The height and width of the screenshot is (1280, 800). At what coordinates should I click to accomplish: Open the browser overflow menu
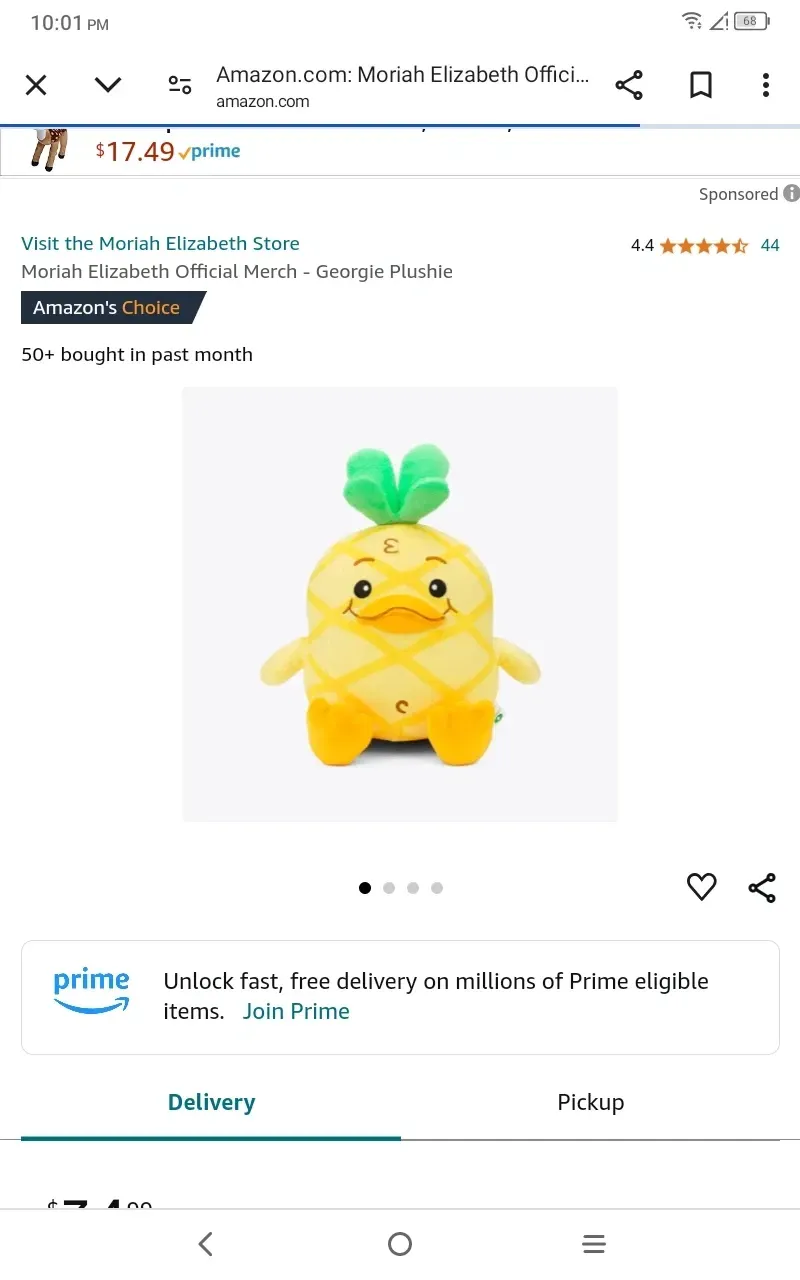click(x=766, y=86)
